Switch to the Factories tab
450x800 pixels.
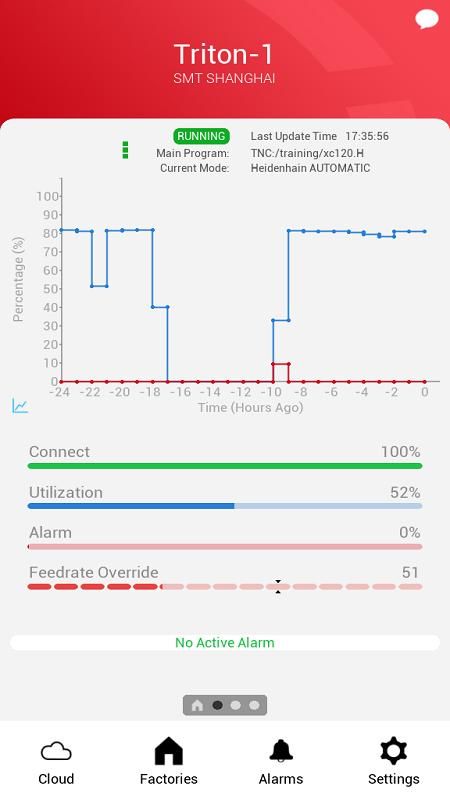pyautogui.click(x=169, y=761)
